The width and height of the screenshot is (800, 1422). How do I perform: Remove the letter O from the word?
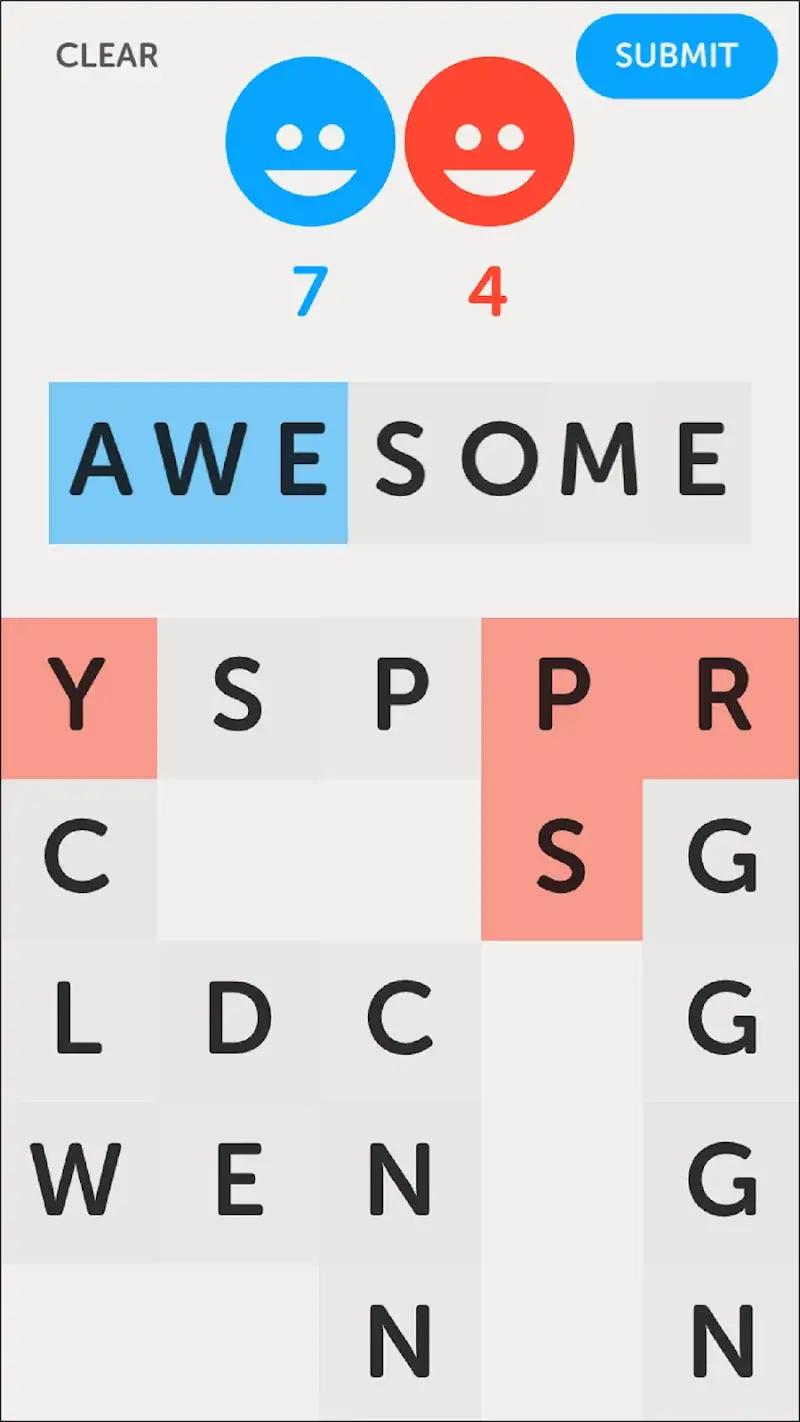499,461
